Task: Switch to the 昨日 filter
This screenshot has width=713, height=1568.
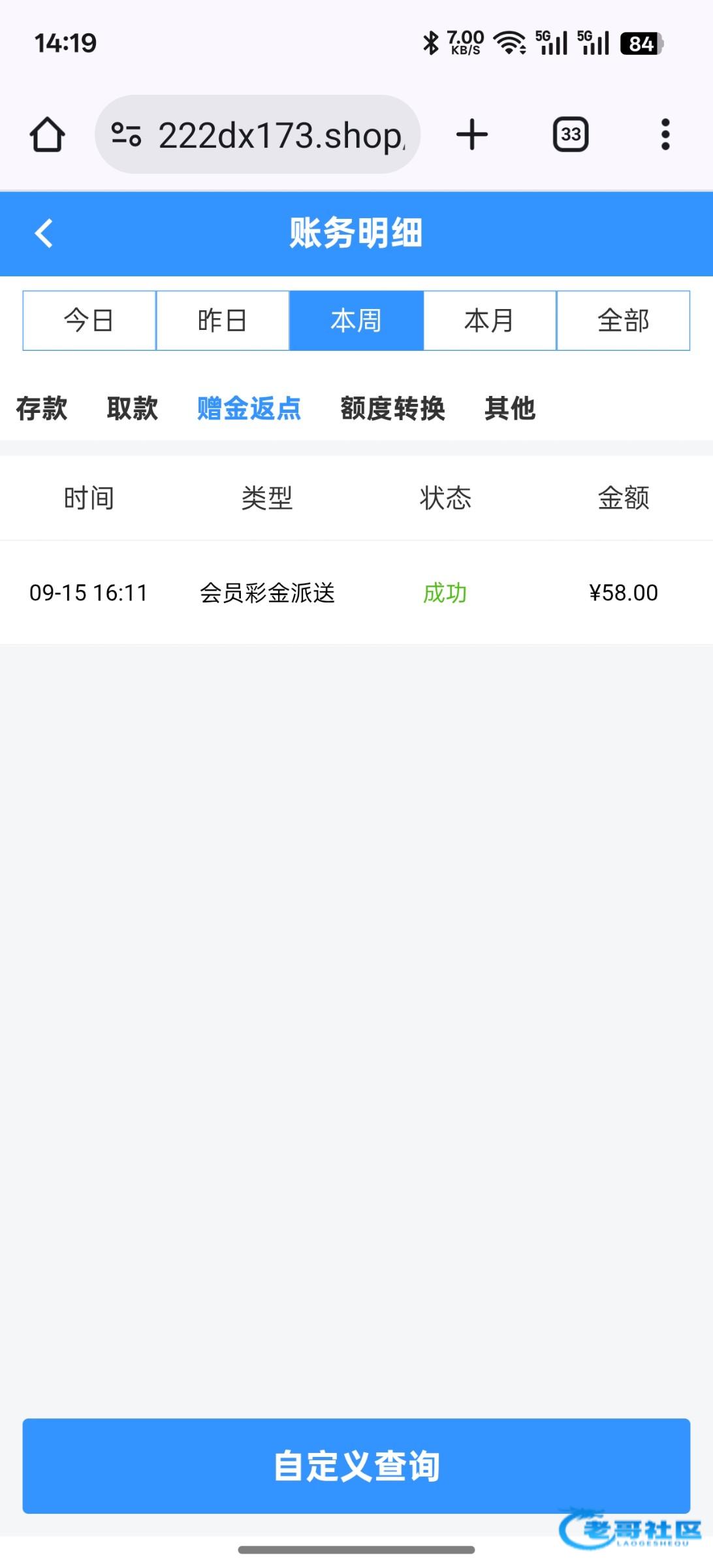Action: (x=223, y=321)
